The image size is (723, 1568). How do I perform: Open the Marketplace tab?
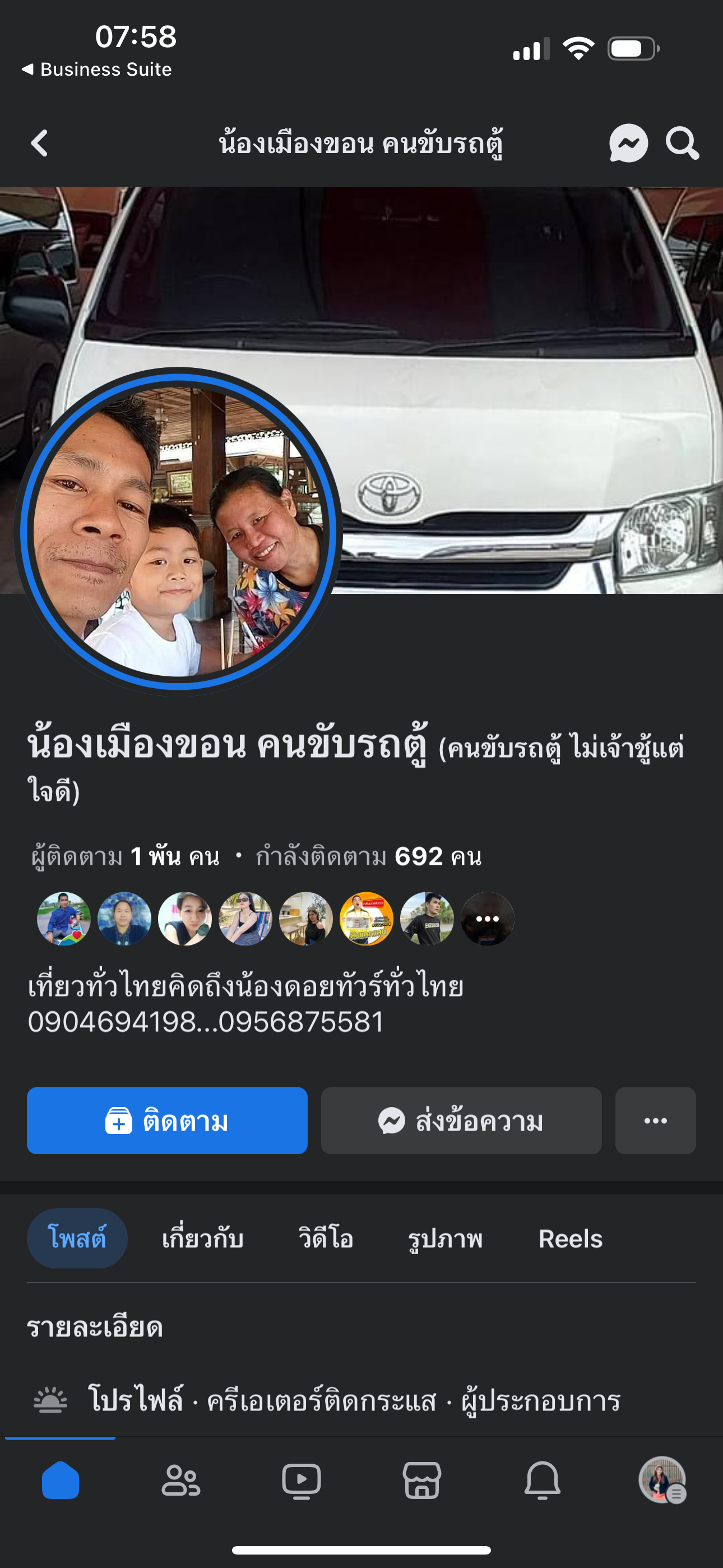click(421, 1481)
